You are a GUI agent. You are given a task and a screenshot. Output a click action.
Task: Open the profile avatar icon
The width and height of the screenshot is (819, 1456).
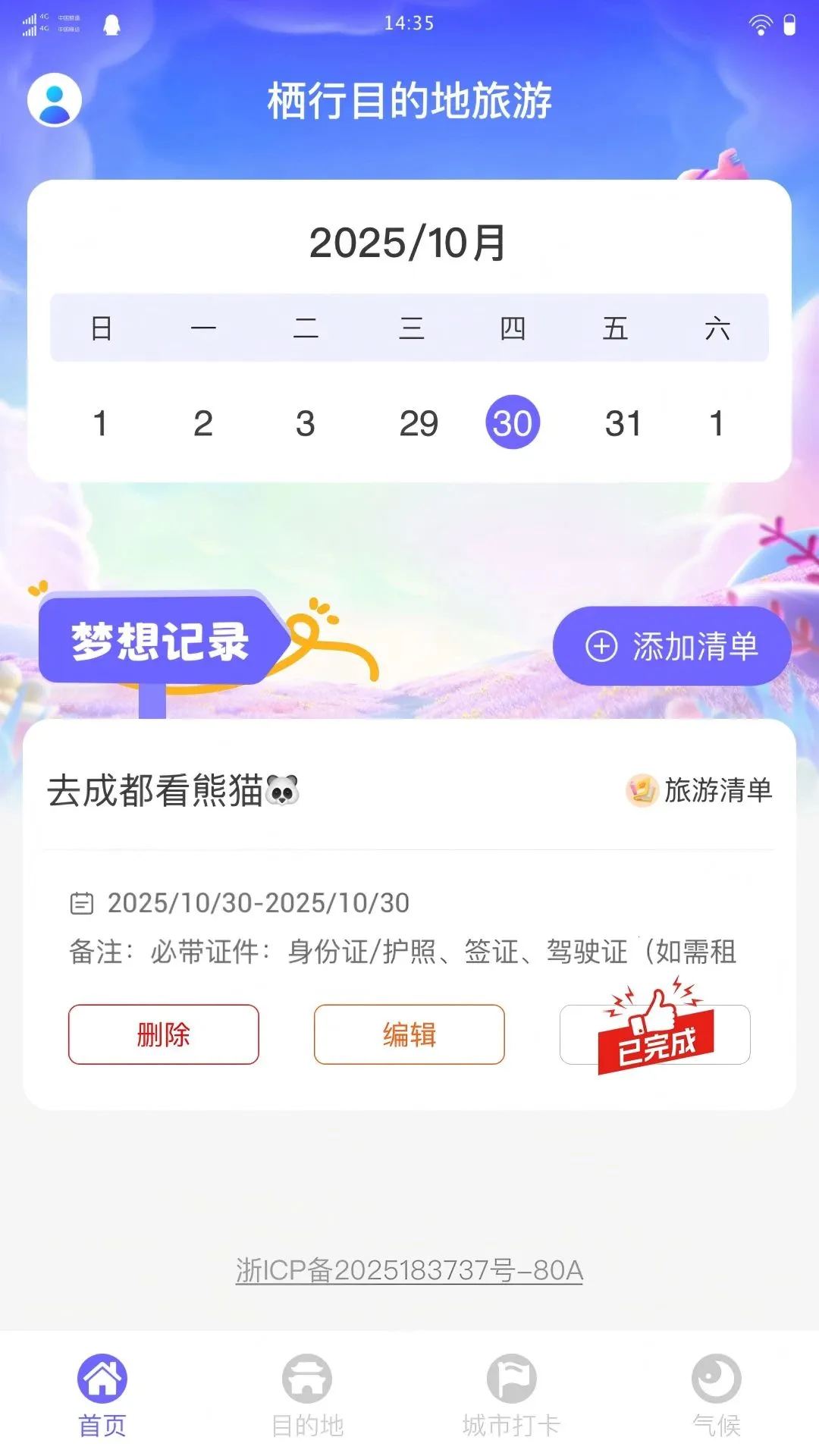(55, 100)
